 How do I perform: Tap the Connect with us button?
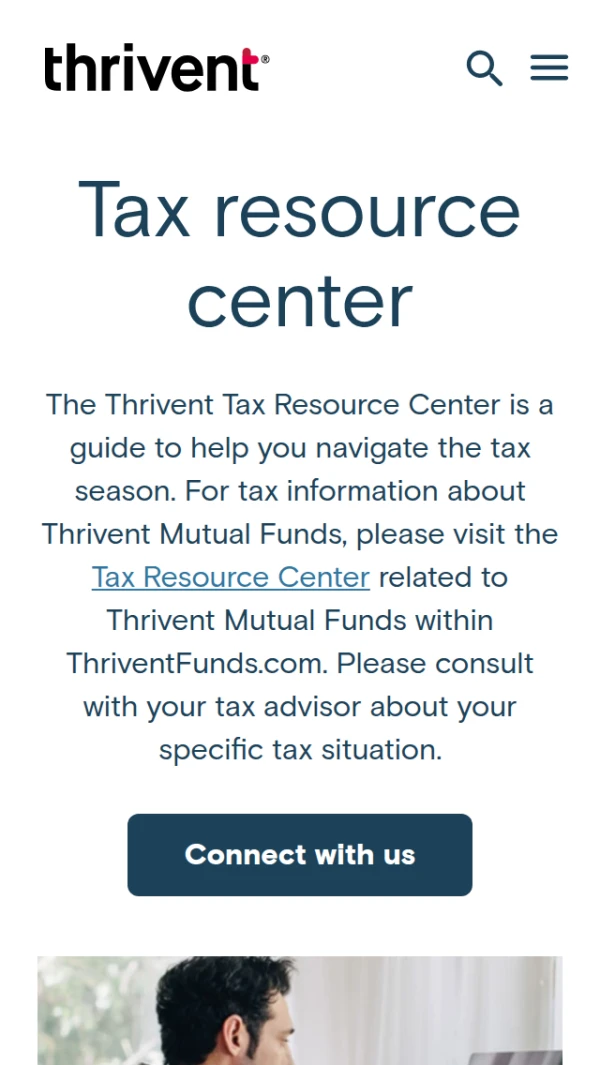[300, 855]
